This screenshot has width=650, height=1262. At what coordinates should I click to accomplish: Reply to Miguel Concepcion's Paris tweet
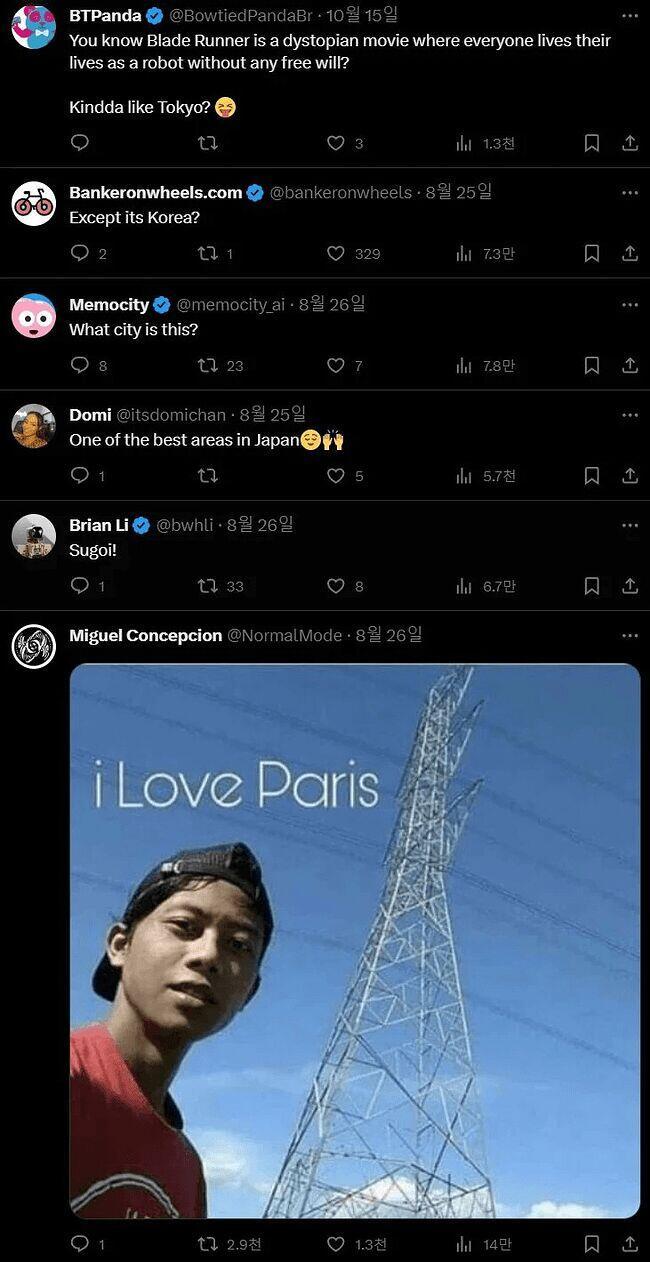click(x=80, y=1244)
